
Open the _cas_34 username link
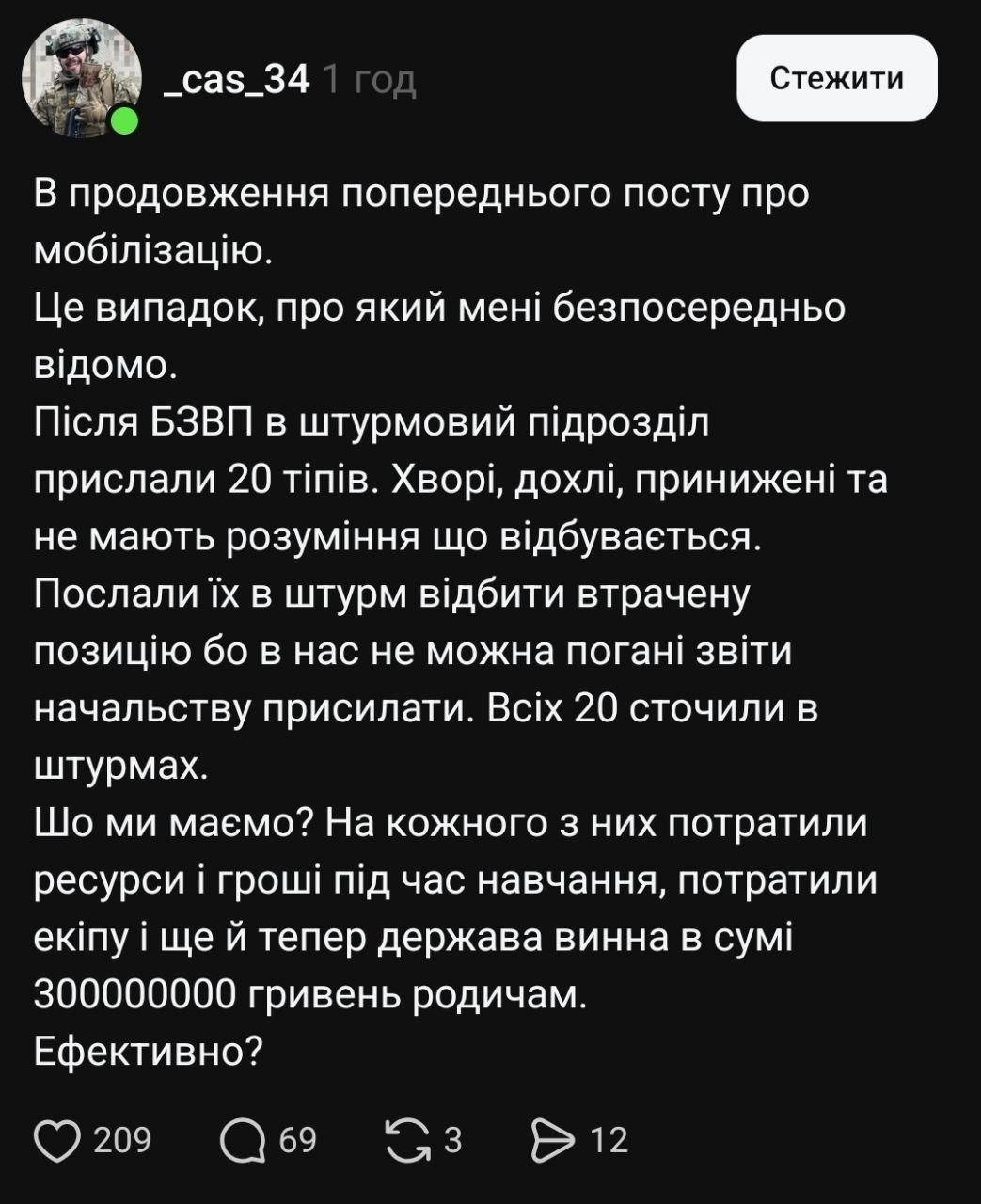(236, 80)
